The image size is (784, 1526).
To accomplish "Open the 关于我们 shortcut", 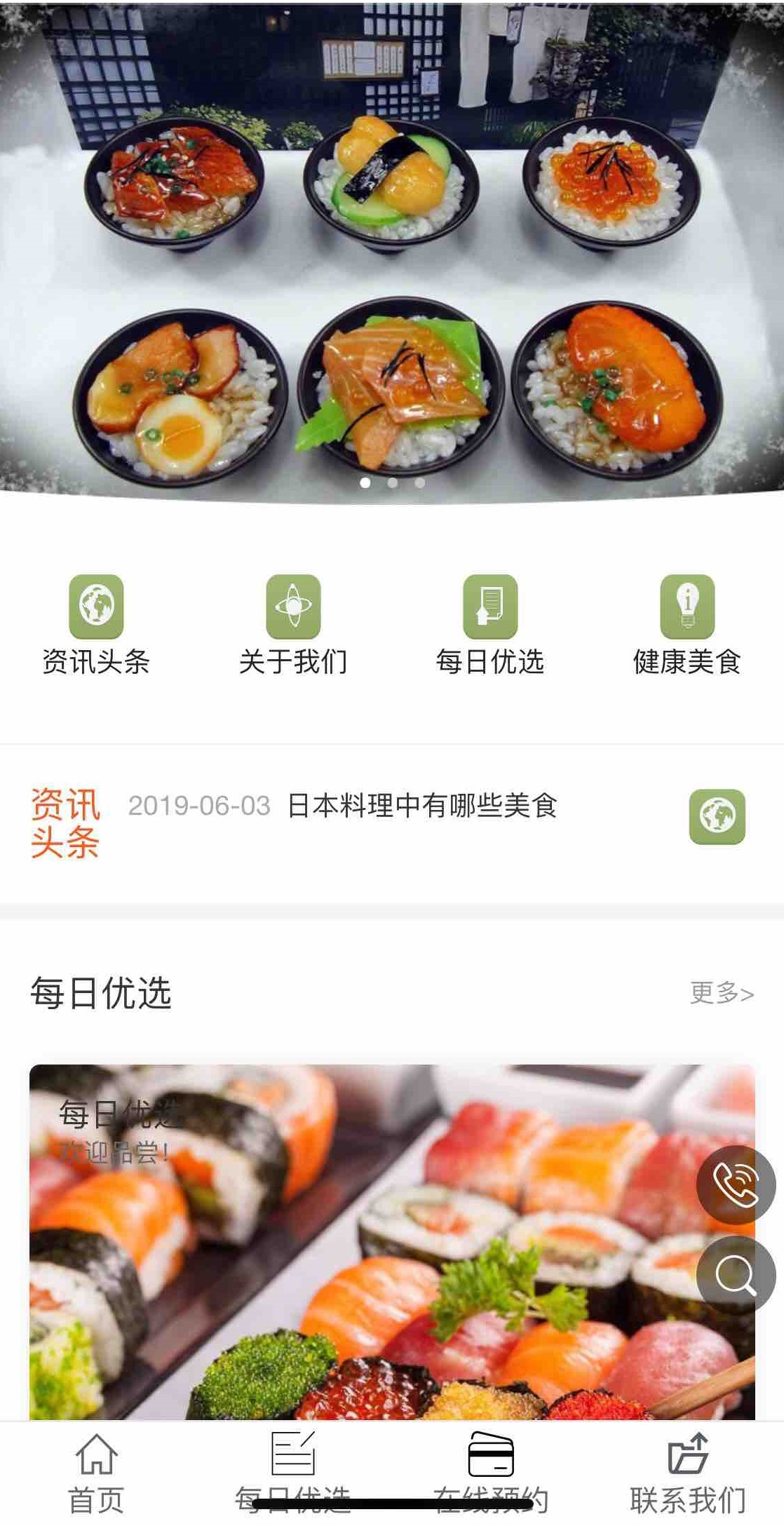I will pos(293,623).
